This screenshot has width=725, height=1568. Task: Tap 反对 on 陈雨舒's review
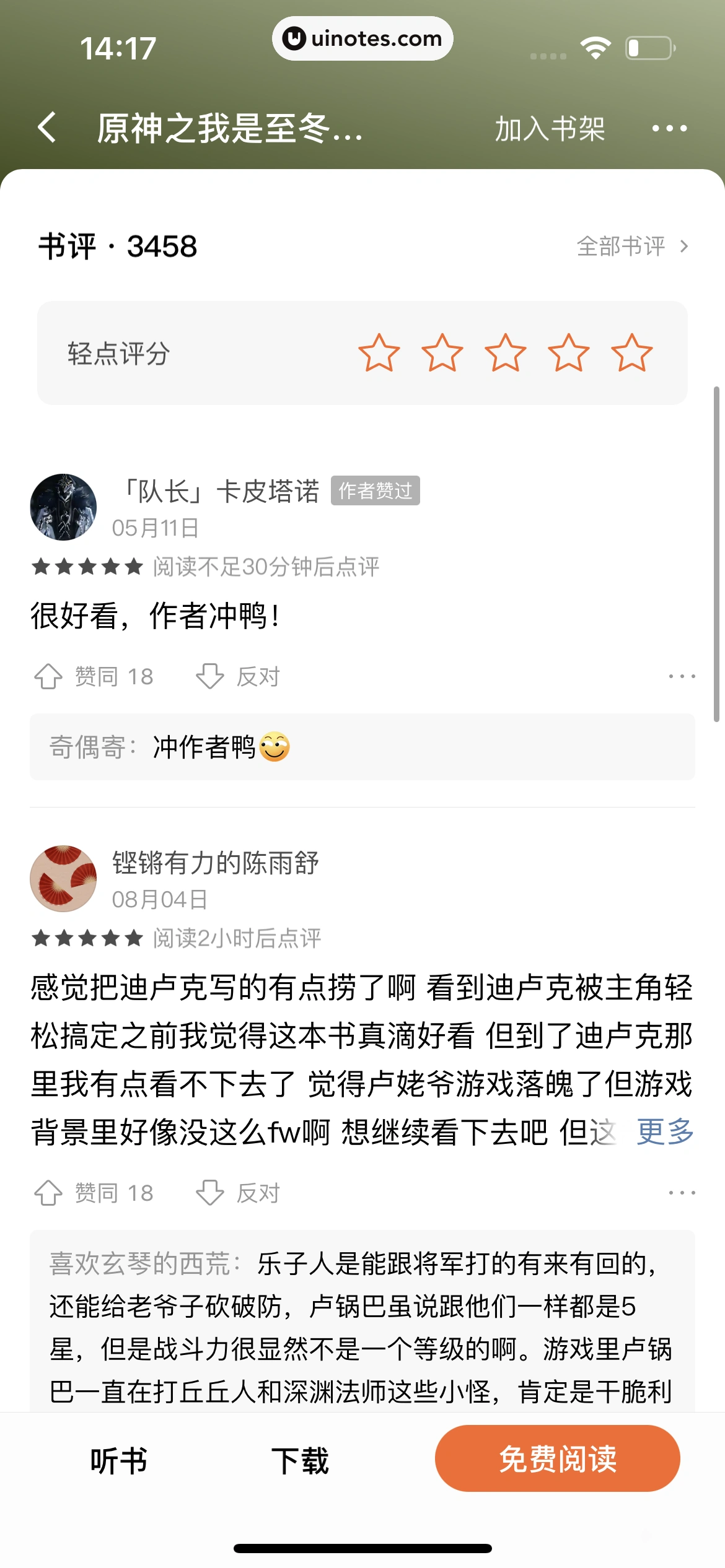pyautogui.click(x=238, y=1193)
